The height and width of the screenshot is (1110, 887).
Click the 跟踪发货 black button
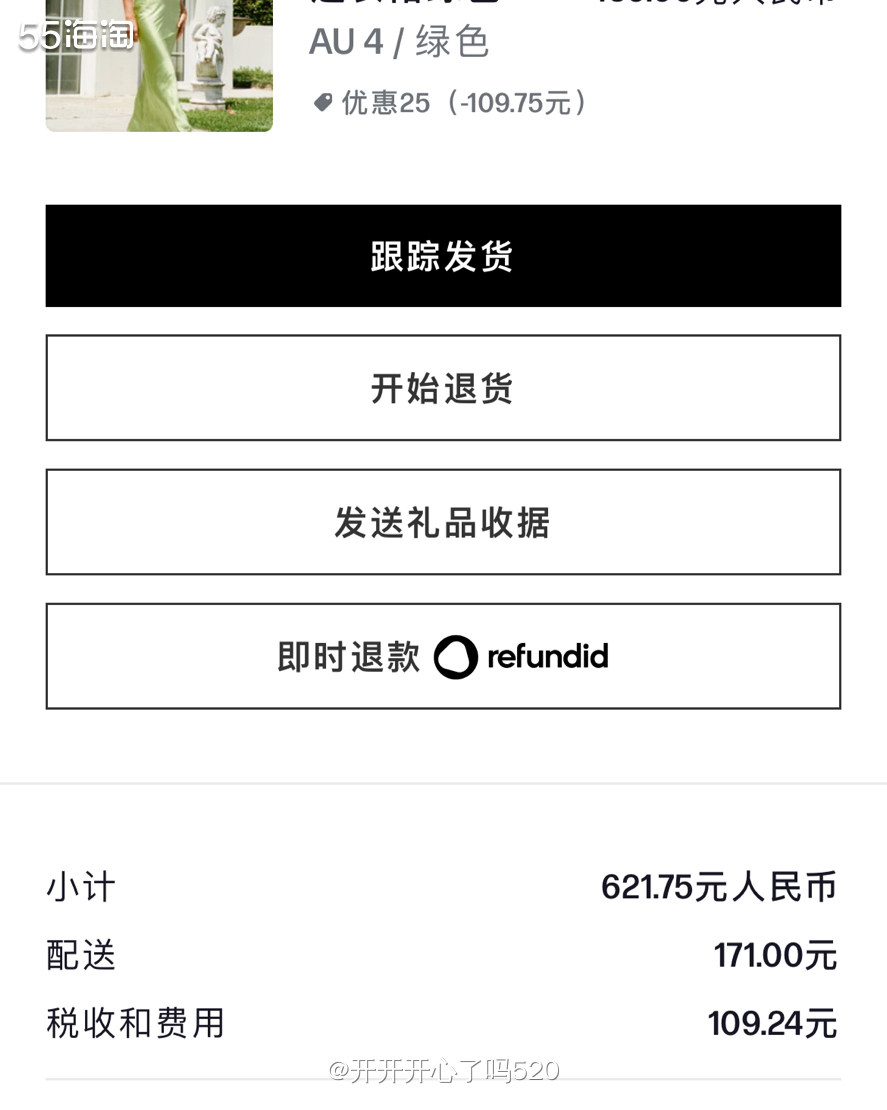tap(442, 255)
